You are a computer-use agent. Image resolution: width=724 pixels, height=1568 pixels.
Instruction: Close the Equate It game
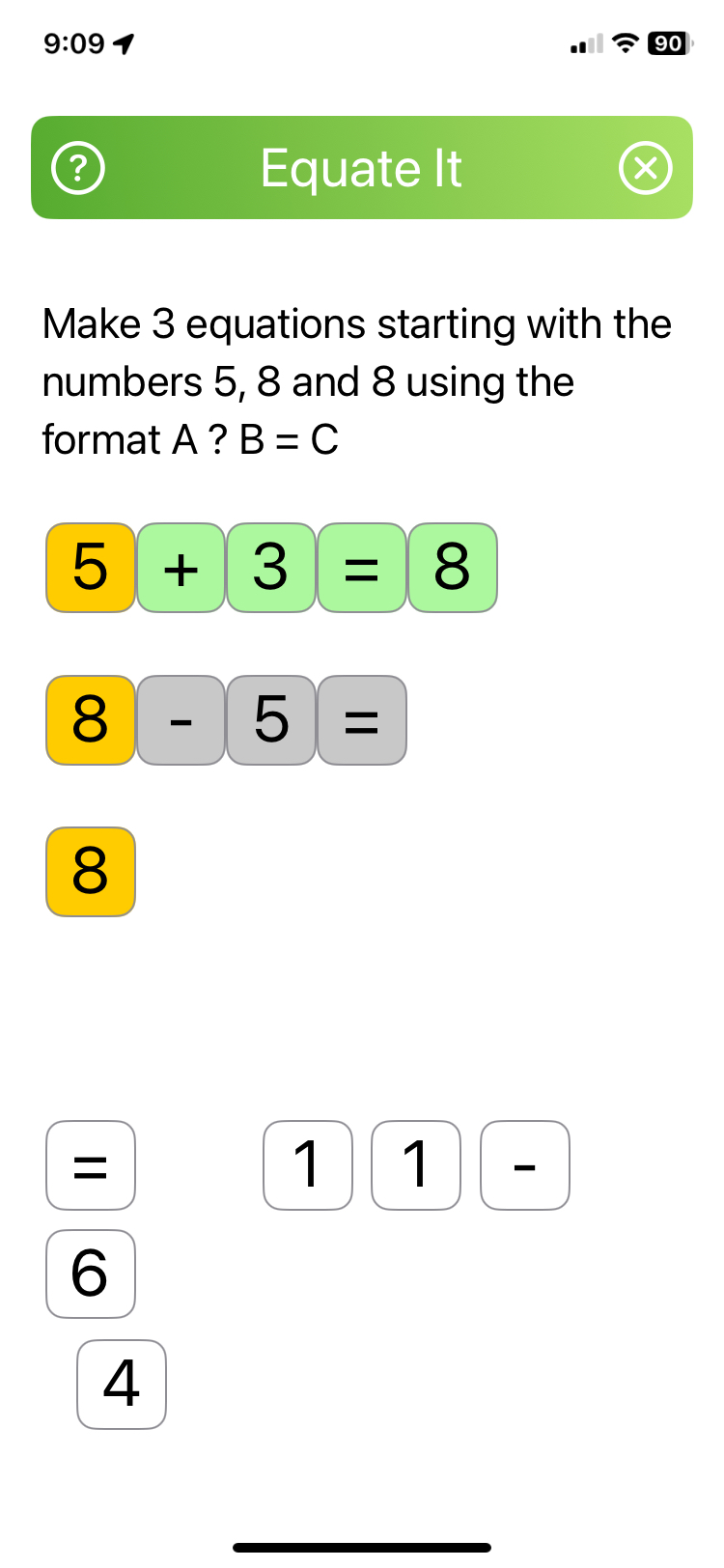(x=645, y=168)
